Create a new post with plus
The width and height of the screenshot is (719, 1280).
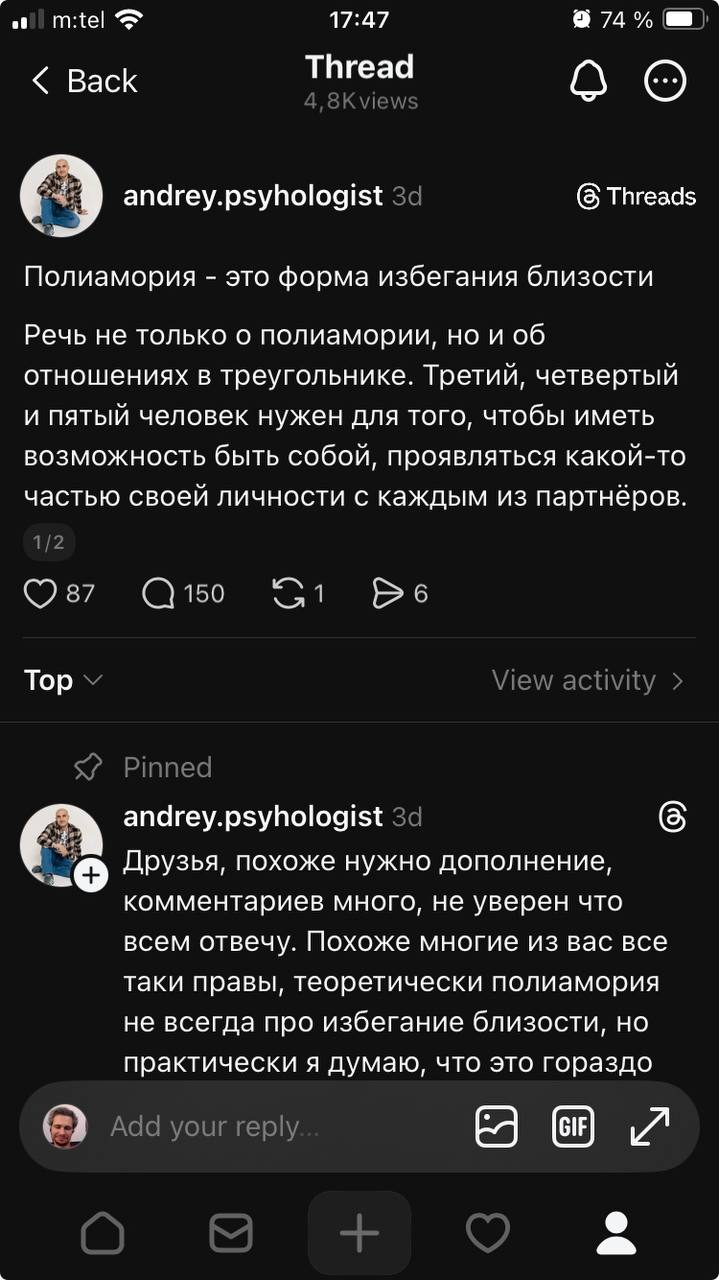click(x=359, y=1233)
